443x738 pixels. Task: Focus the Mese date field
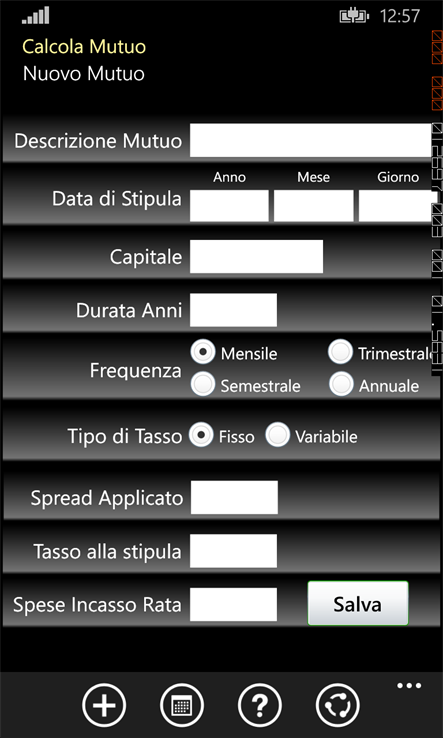(x=314, y=206)
